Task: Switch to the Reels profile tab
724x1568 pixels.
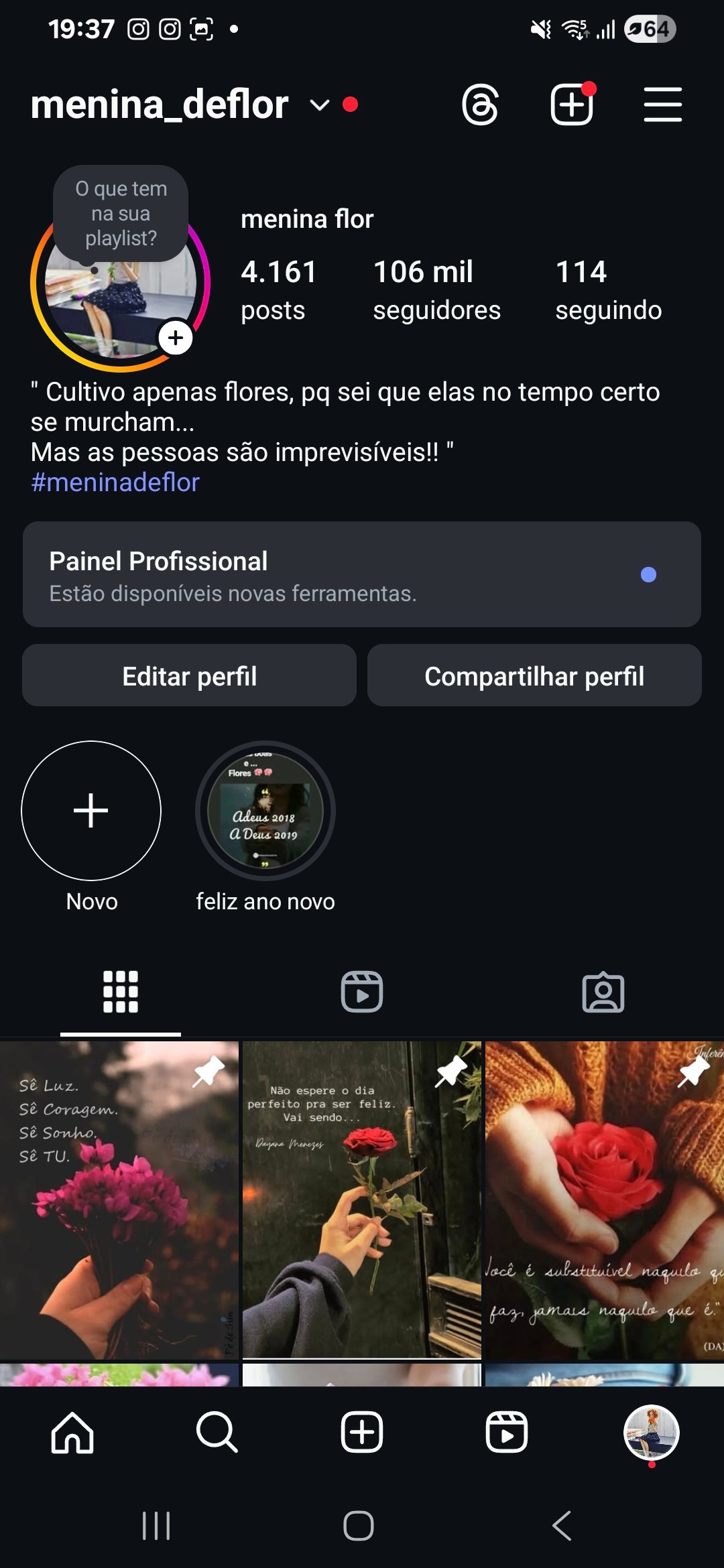Action: tap(362, 992)
